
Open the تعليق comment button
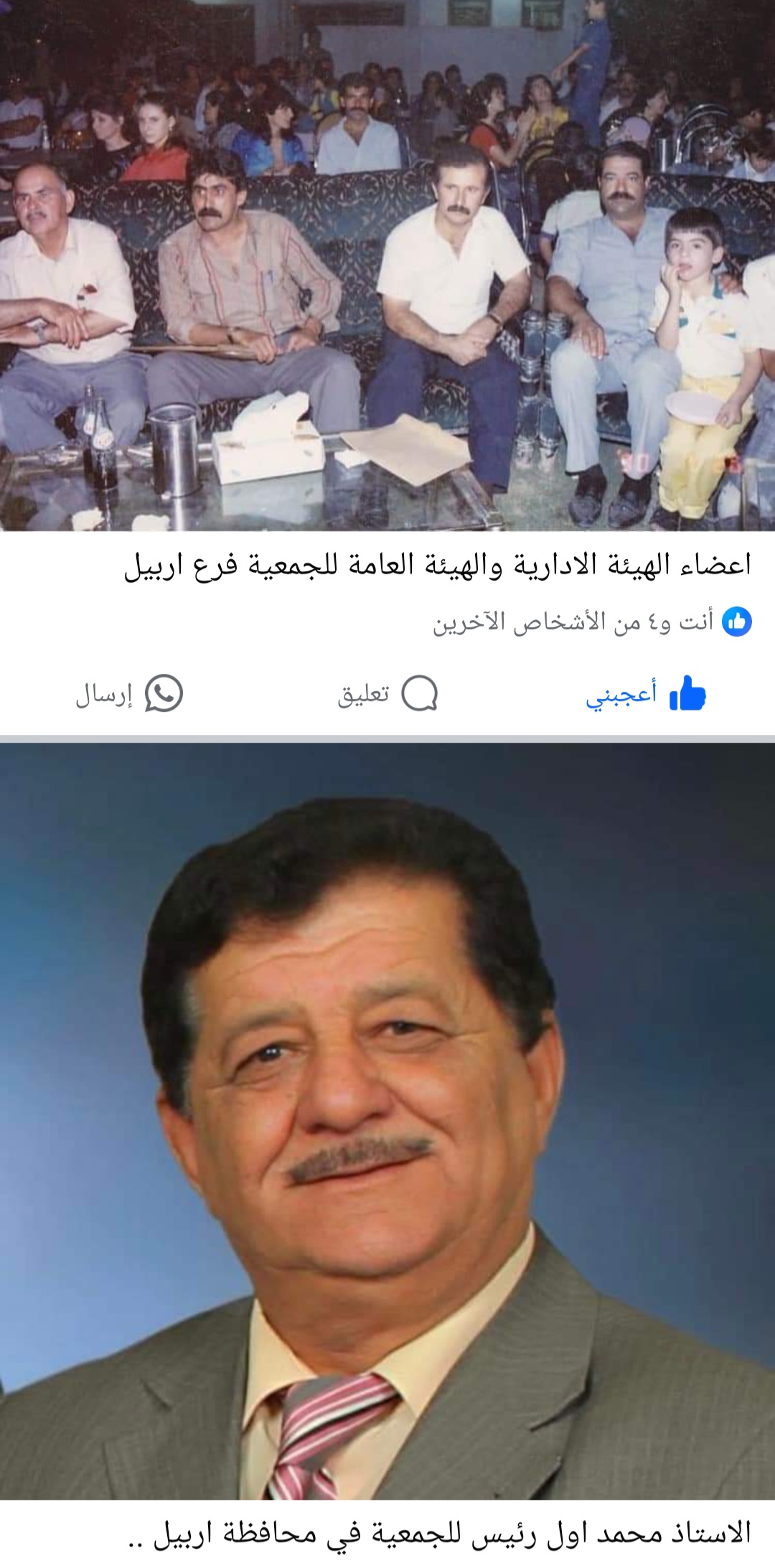click(x=387, y=694)
